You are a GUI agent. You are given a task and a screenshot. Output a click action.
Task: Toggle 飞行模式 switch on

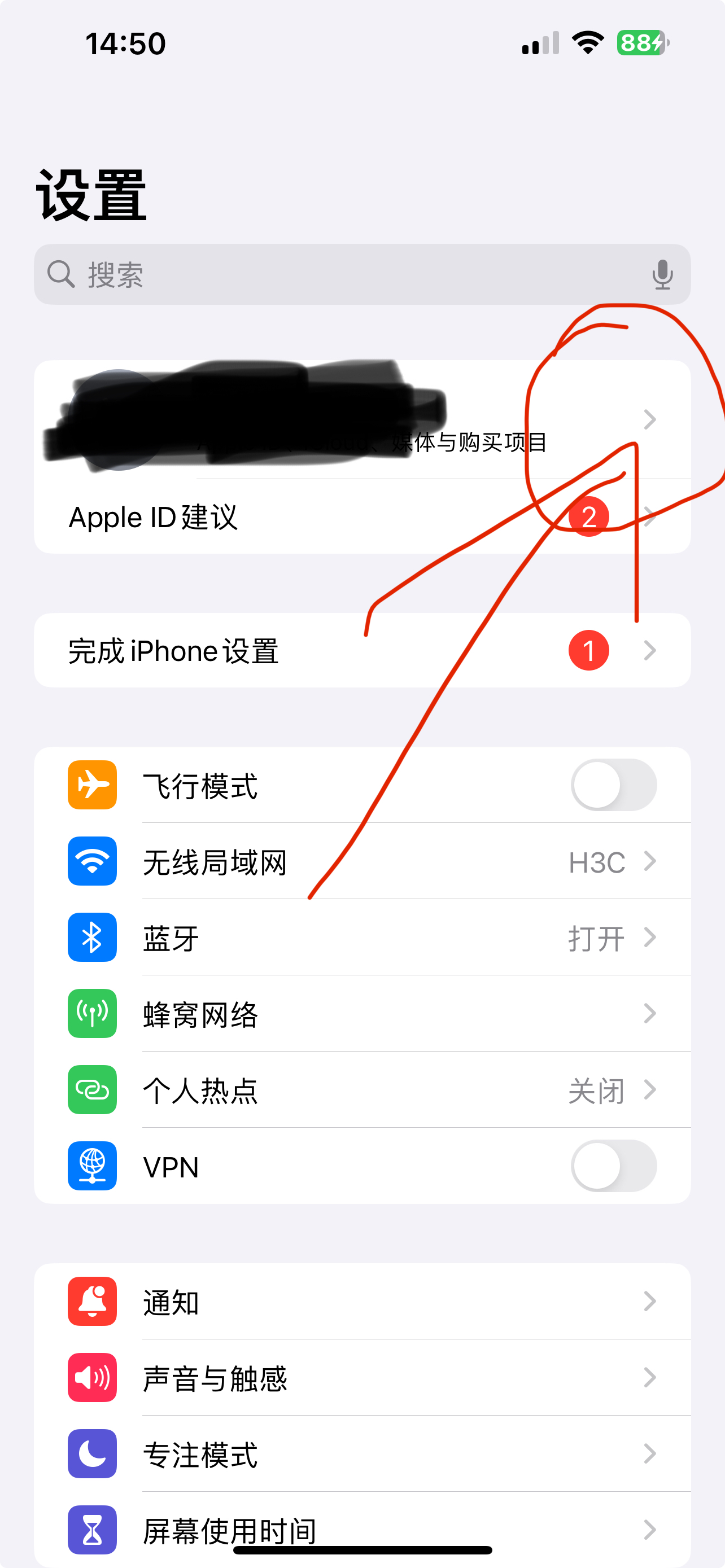[x=613, y=785]
